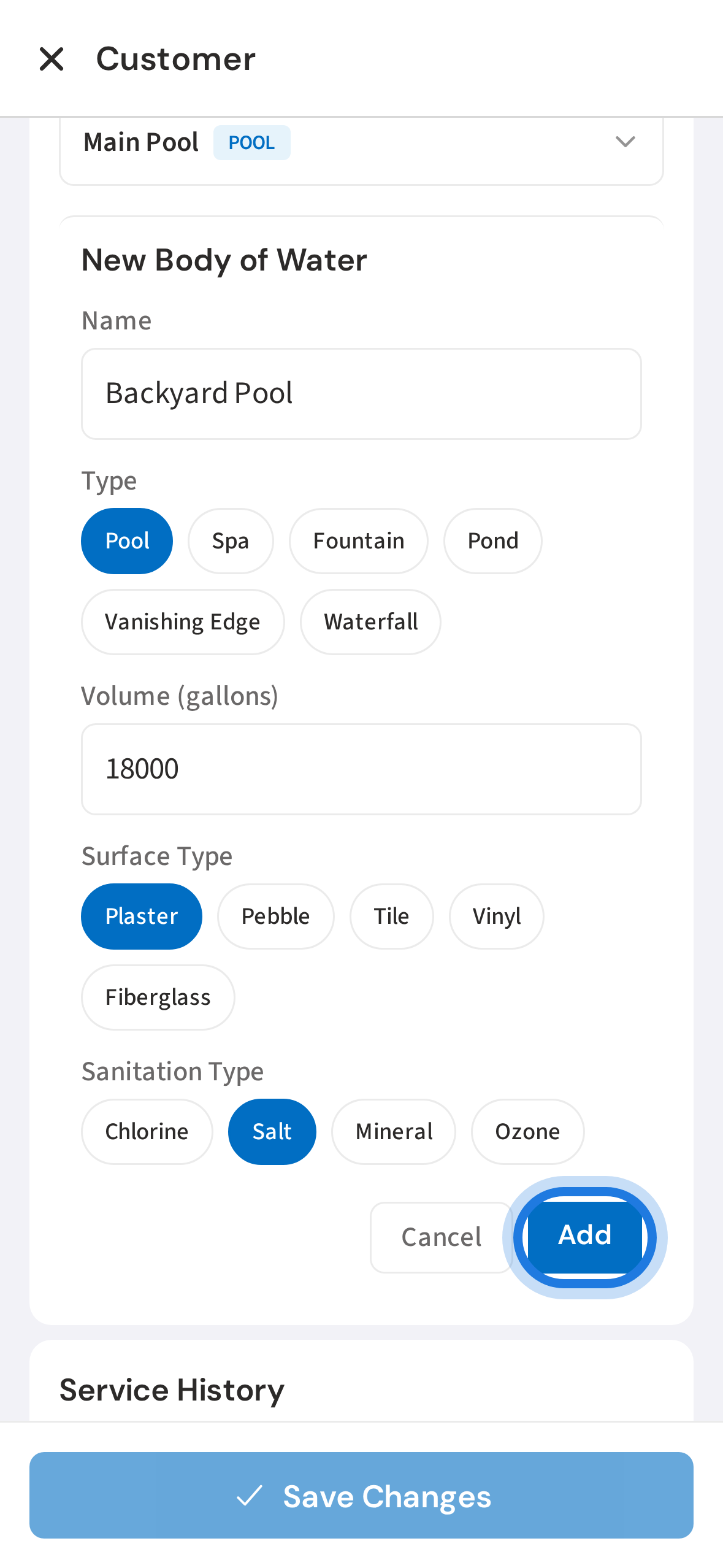Add the Backyard Pool body of water
Screen dimensions: 723x1568
[584, 1237]
